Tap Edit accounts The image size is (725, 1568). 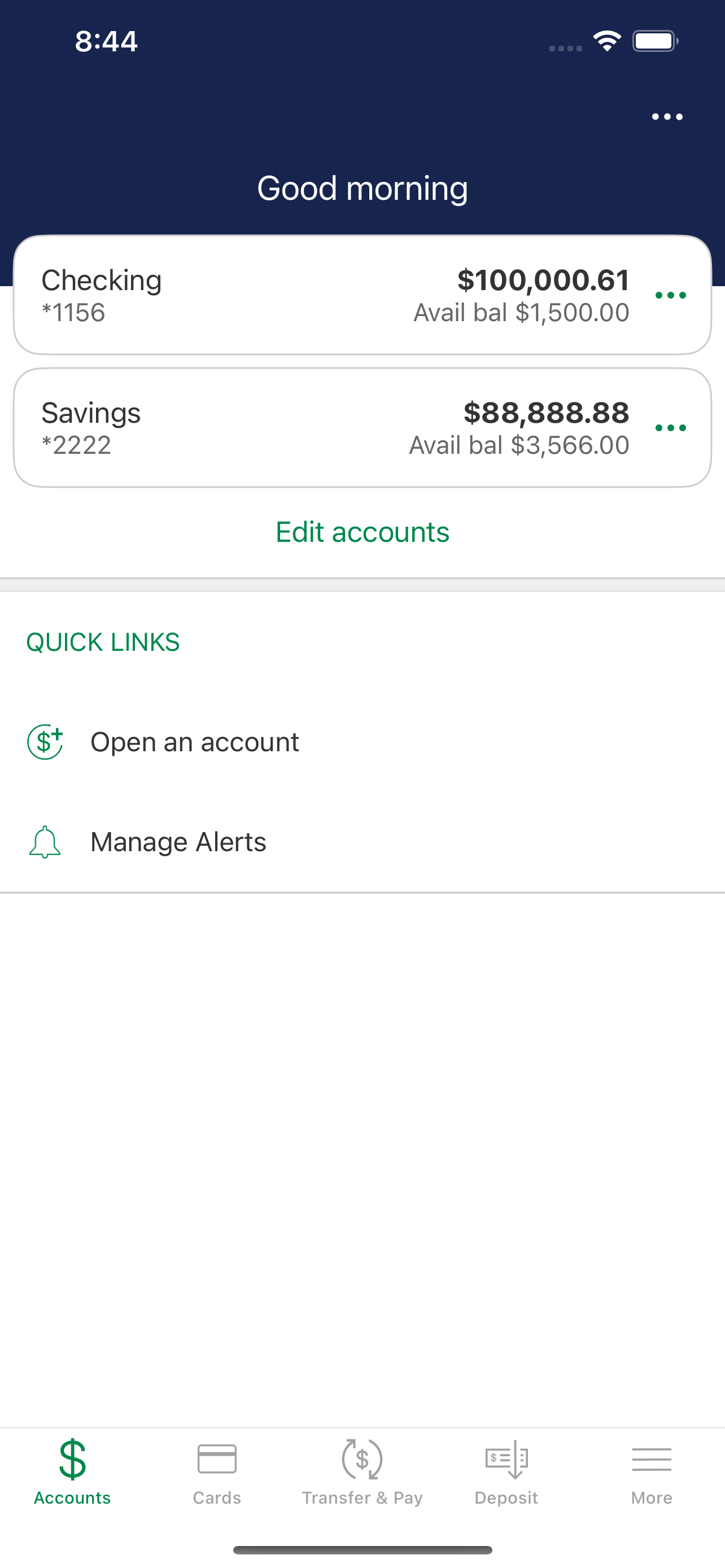click(362, 532)
